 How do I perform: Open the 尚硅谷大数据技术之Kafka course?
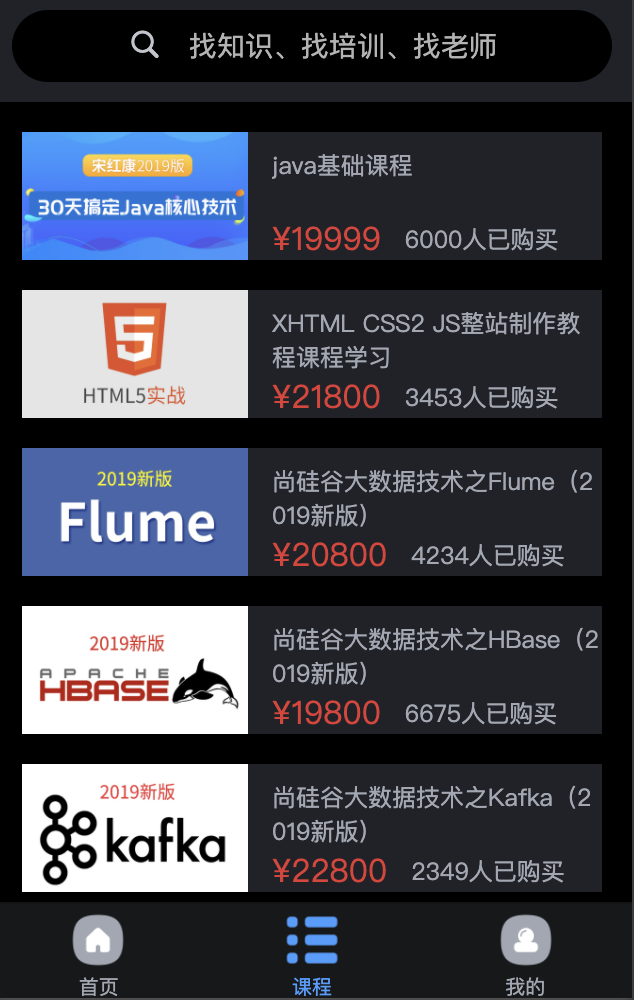click(312, 828)
